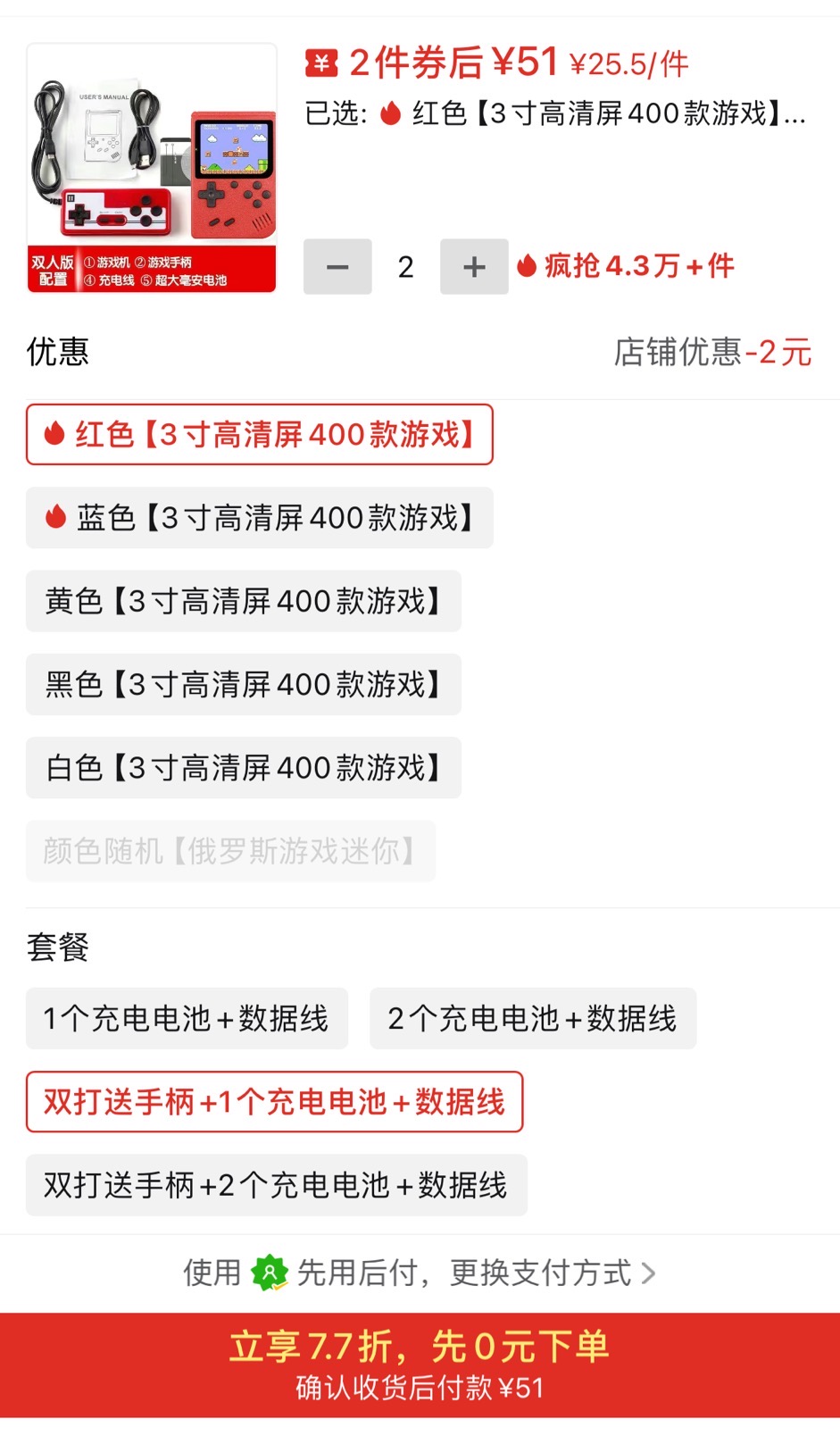The height and width of the screenshot is (1444, 840).
Task: Tap 立享7.7折 先0元下单 to order
Action: [420, 1365]
